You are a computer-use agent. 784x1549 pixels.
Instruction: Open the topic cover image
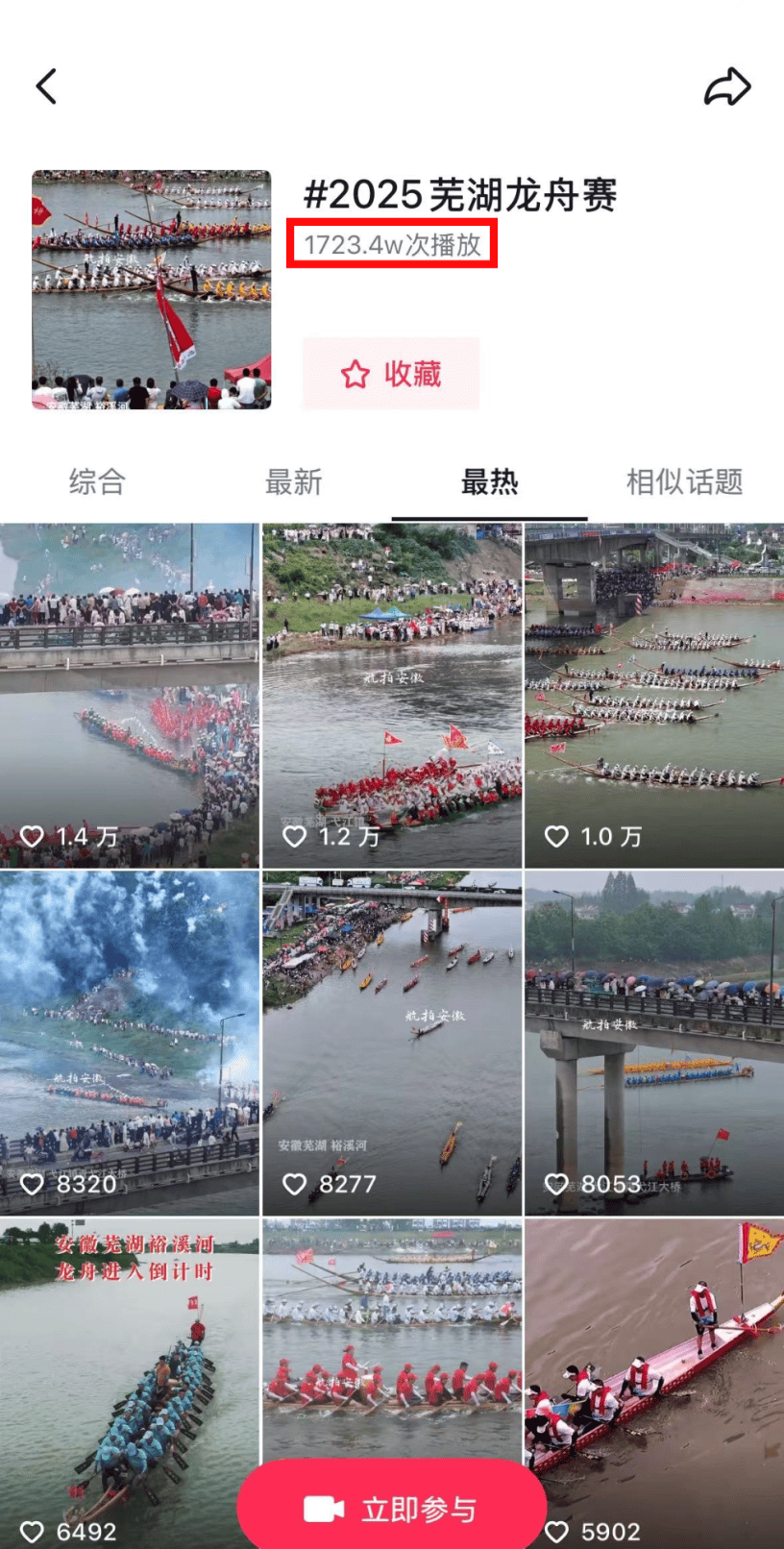coord(152,290)
